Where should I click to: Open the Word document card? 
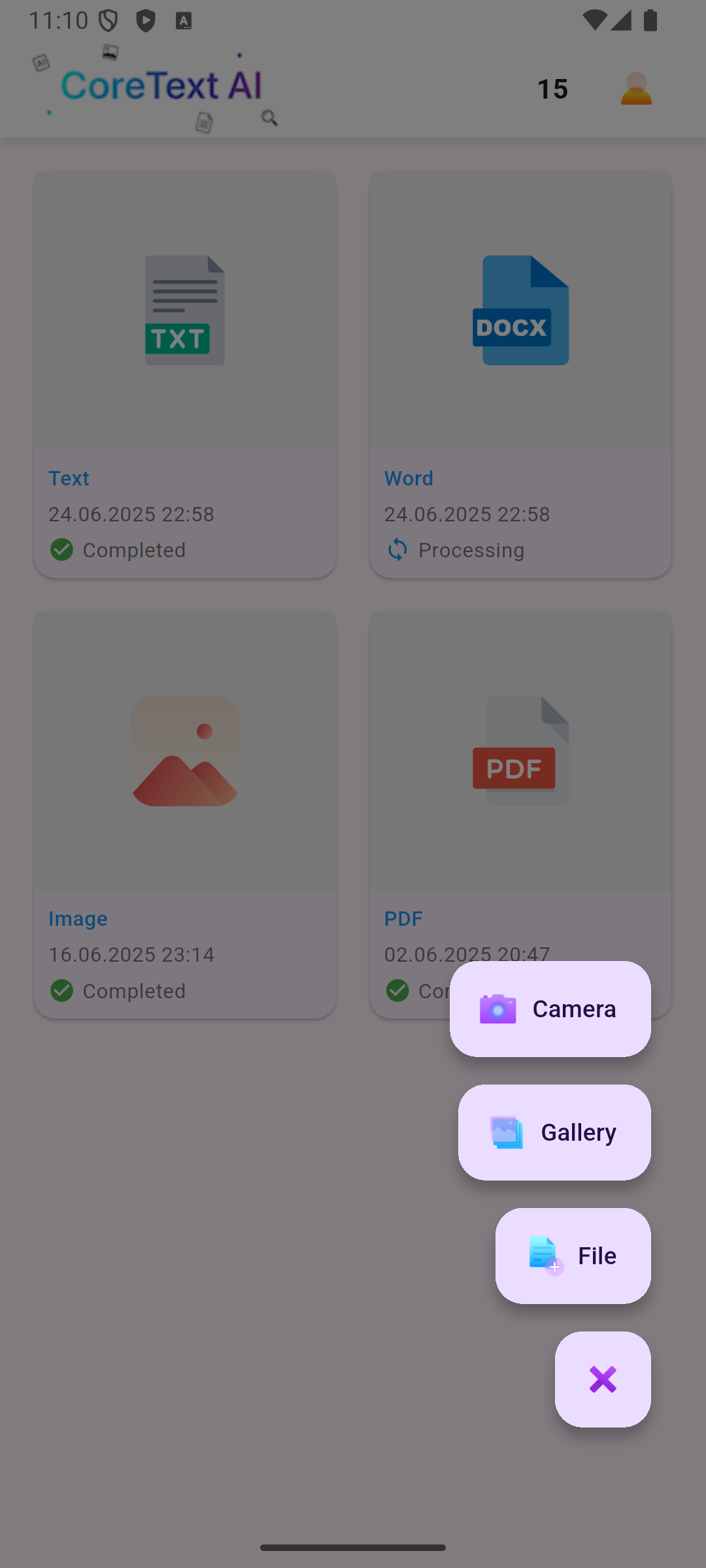[520, 374]
